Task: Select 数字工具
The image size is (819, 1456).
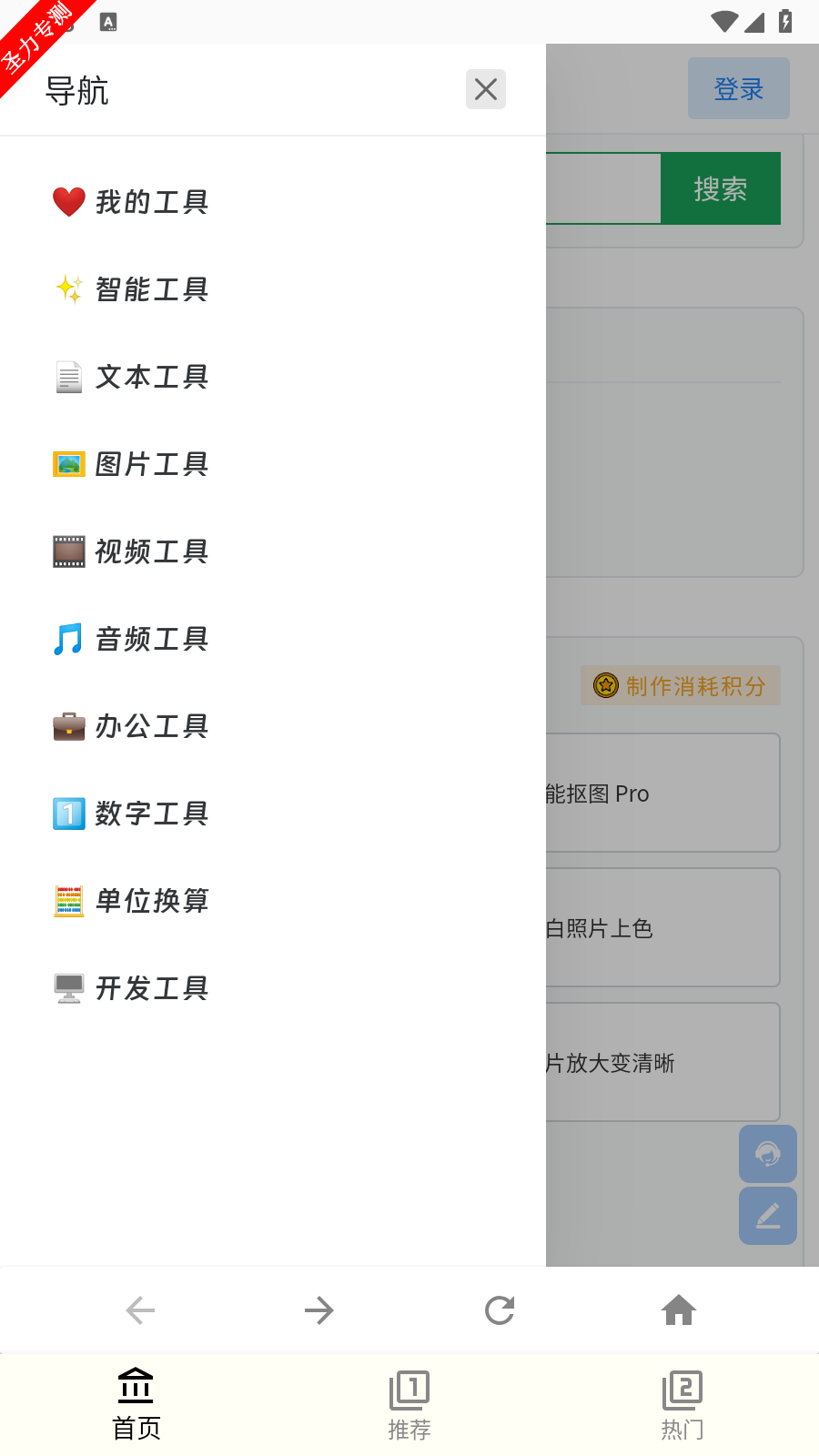Action: [x=131, y=814]
